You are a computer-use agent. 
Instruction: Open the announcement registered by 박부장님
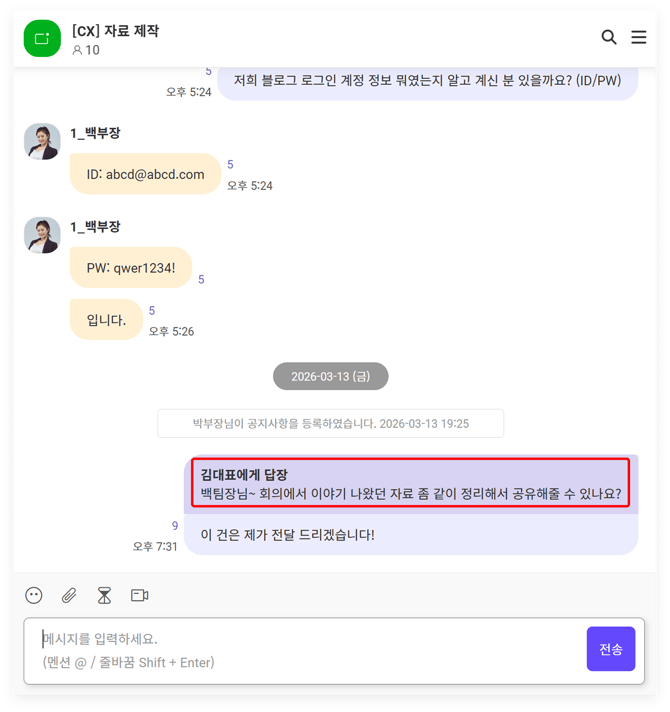(330, 423)
